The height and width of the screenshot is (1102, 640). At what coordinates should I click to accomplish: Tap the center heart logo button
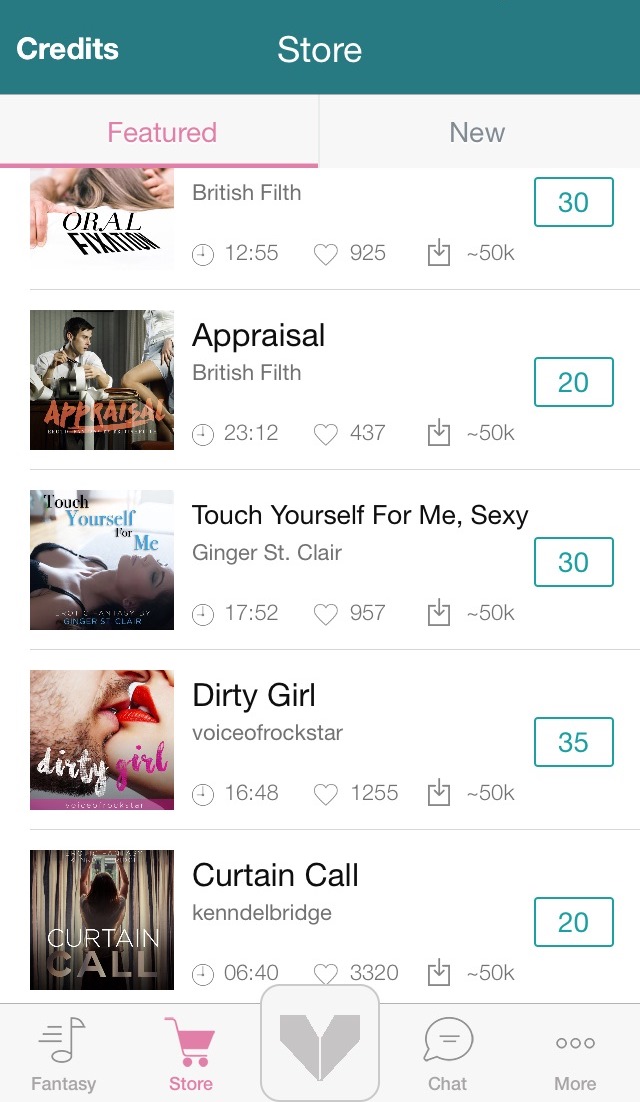(320, 1044)
